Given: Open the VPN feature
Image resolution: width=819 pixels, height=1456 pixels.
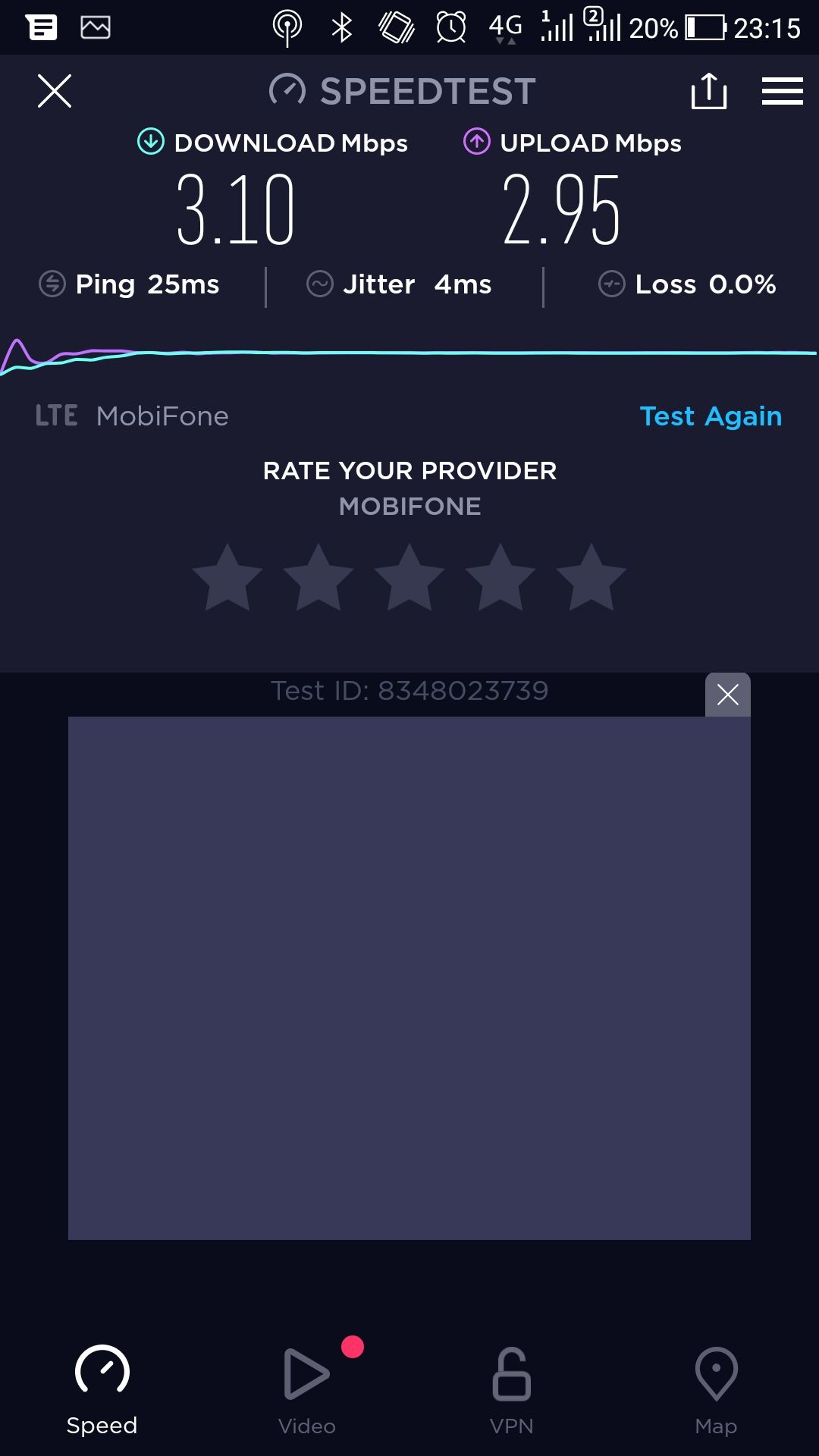Looking at the screenshot, I should coord(510,1373).
